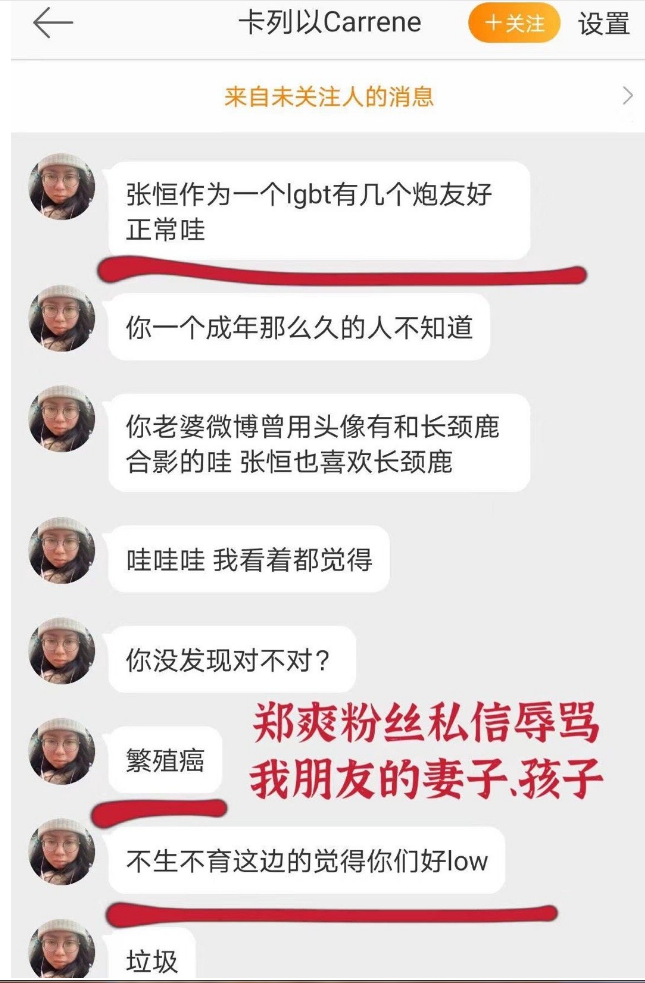Open 设置 for this chat
Image resolution: width=645 pixels, height=983 pixels.
(x=604, y=24)
